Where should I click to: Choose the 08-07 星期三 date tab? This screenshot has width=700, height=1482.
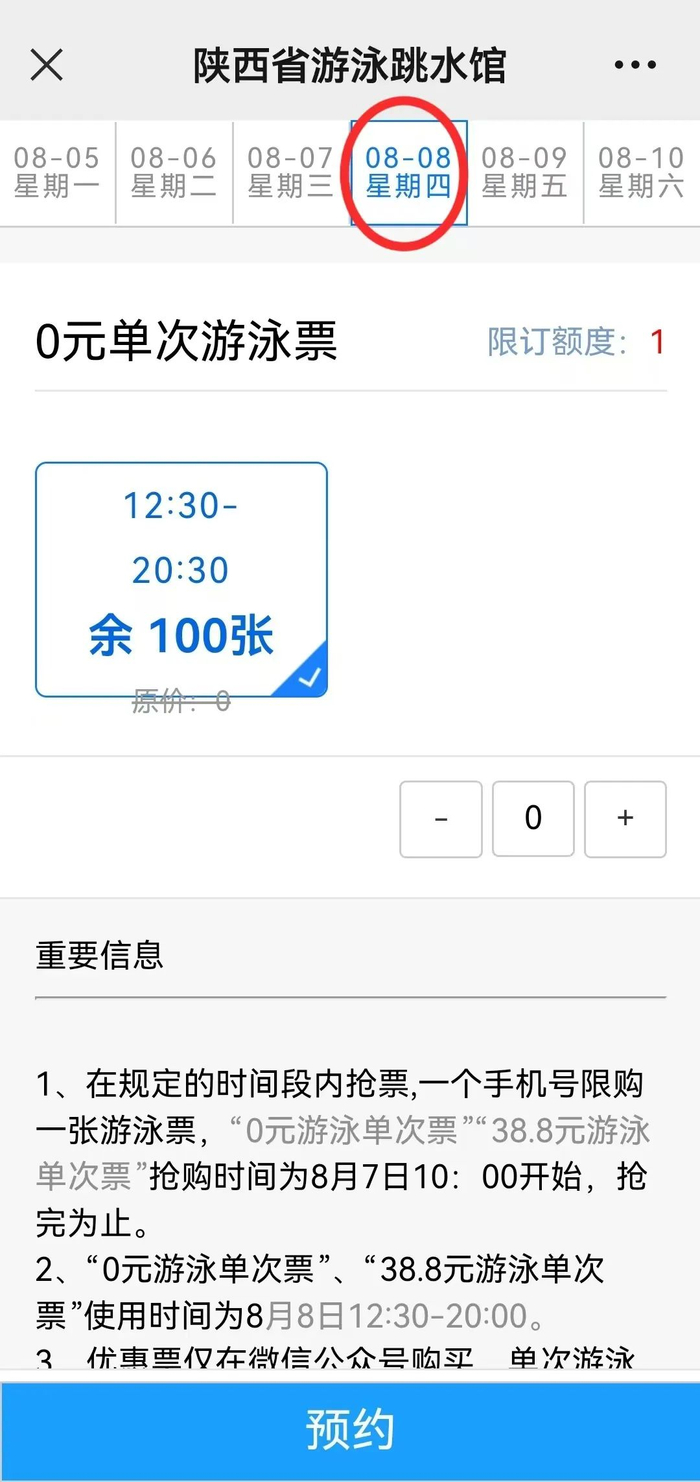click(291, 172)
